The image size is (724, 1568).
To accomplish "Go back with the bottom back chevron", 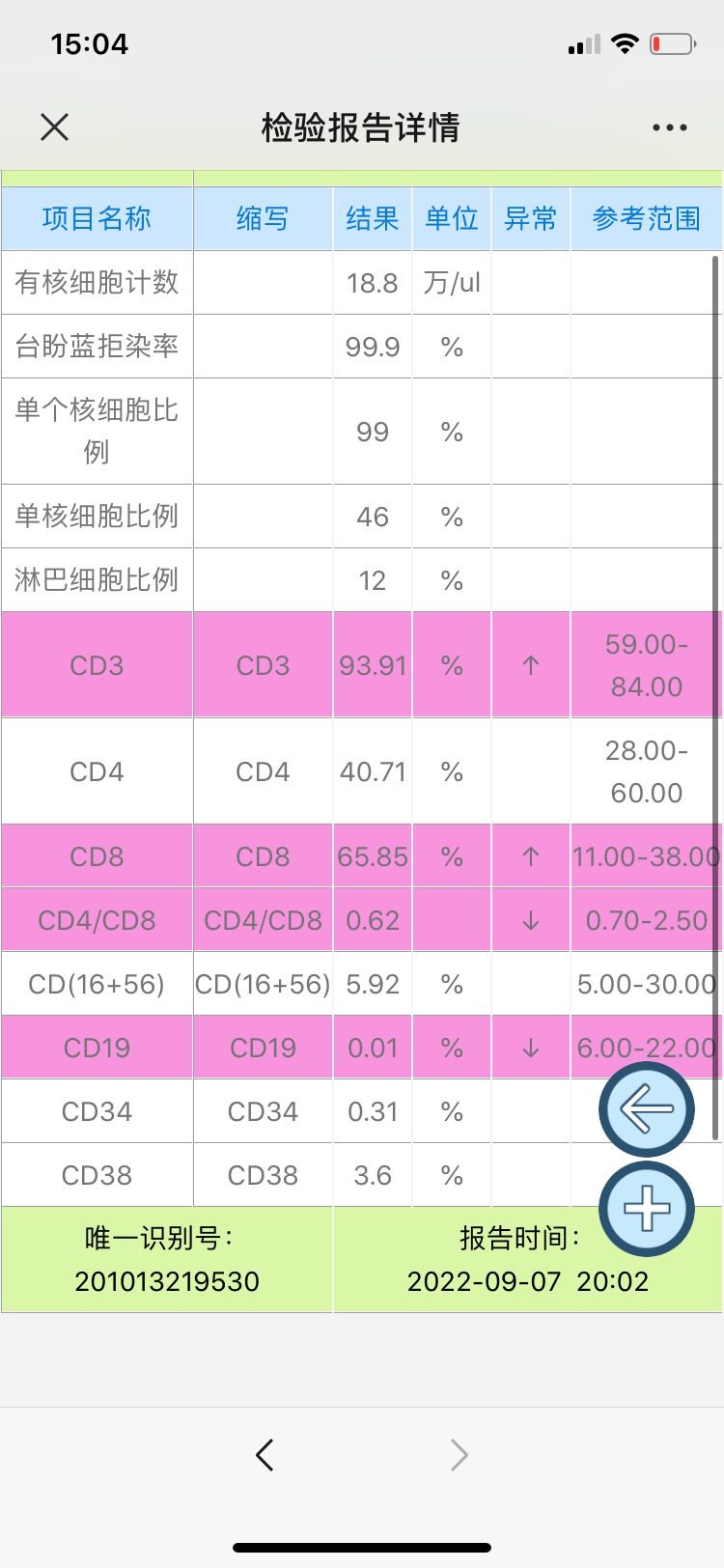I will 265,1454.
